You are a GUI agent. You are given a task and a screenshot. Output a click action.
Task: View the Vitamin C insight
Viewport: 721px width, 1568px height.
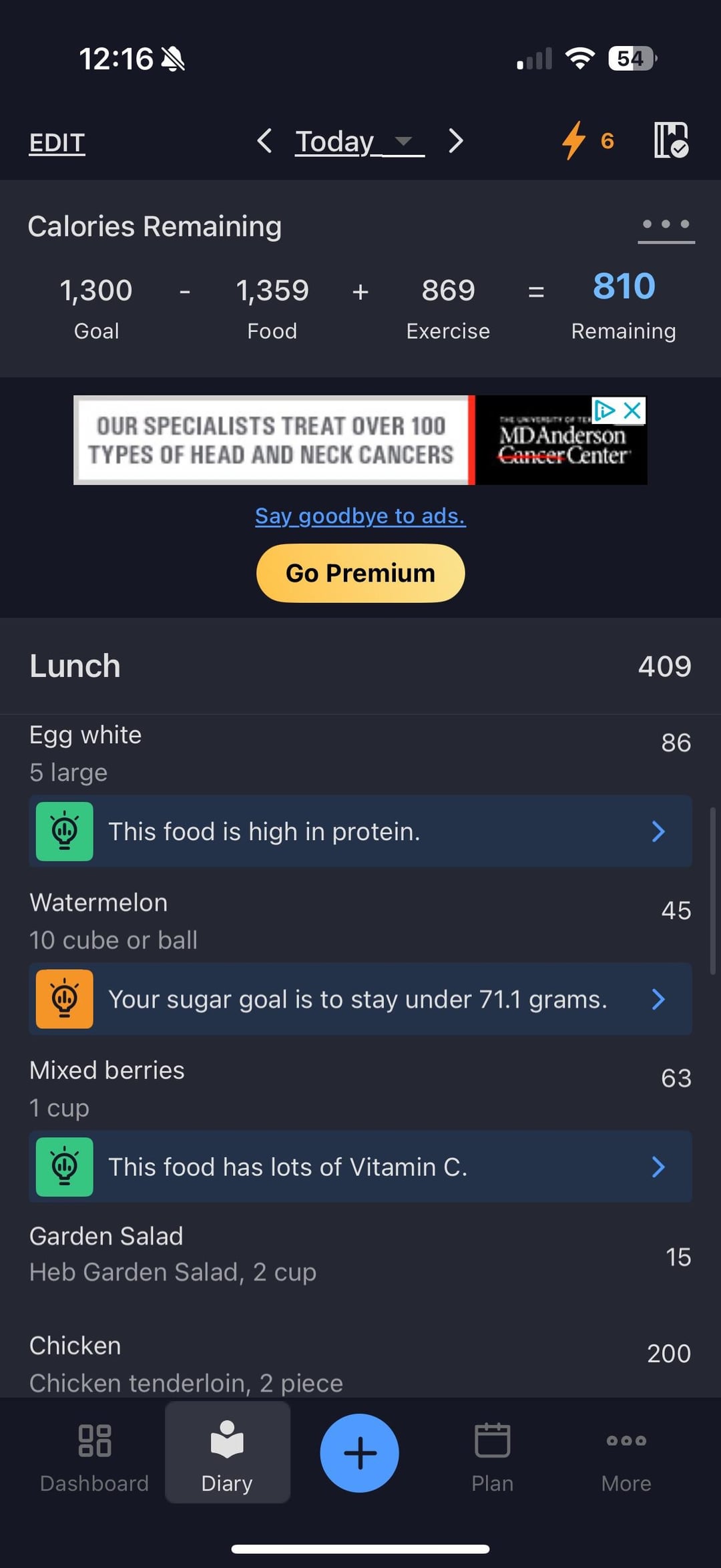click(x=360, y=1167)
